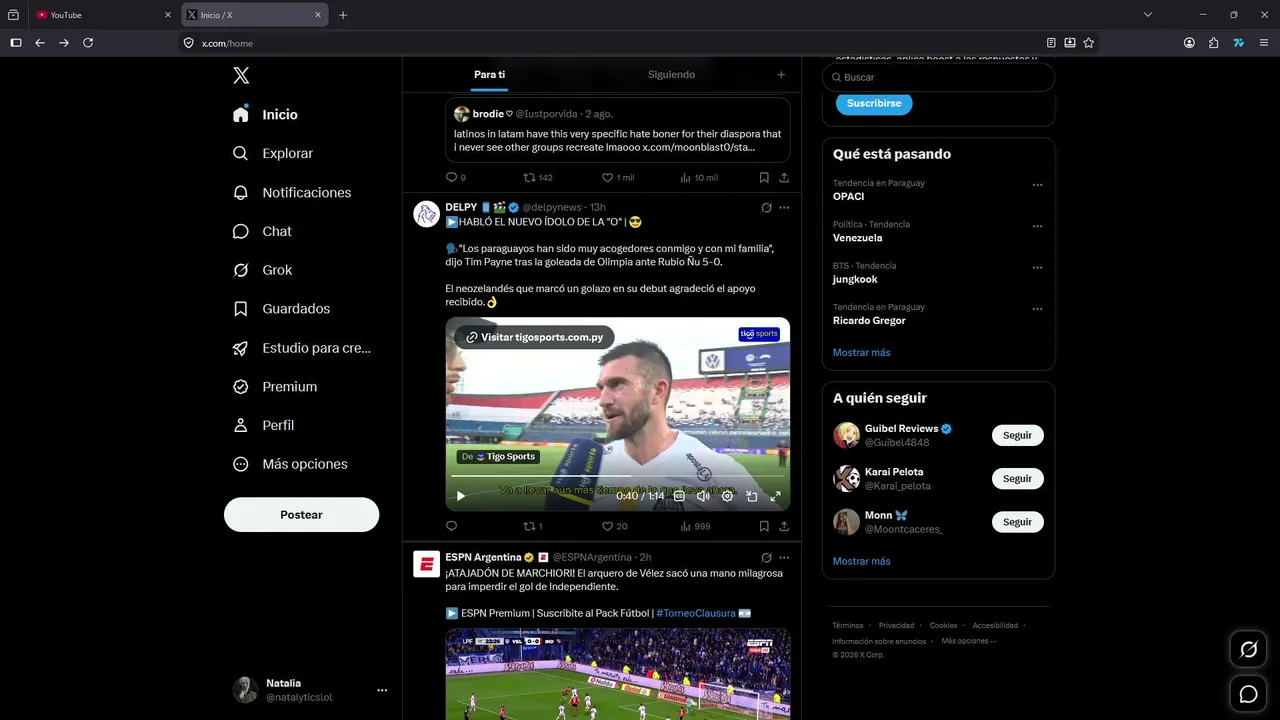Viewport: 1280px width, 720px height.
Task: Open Notificaciones in the sidebar
Action: [x=291, y=192]
